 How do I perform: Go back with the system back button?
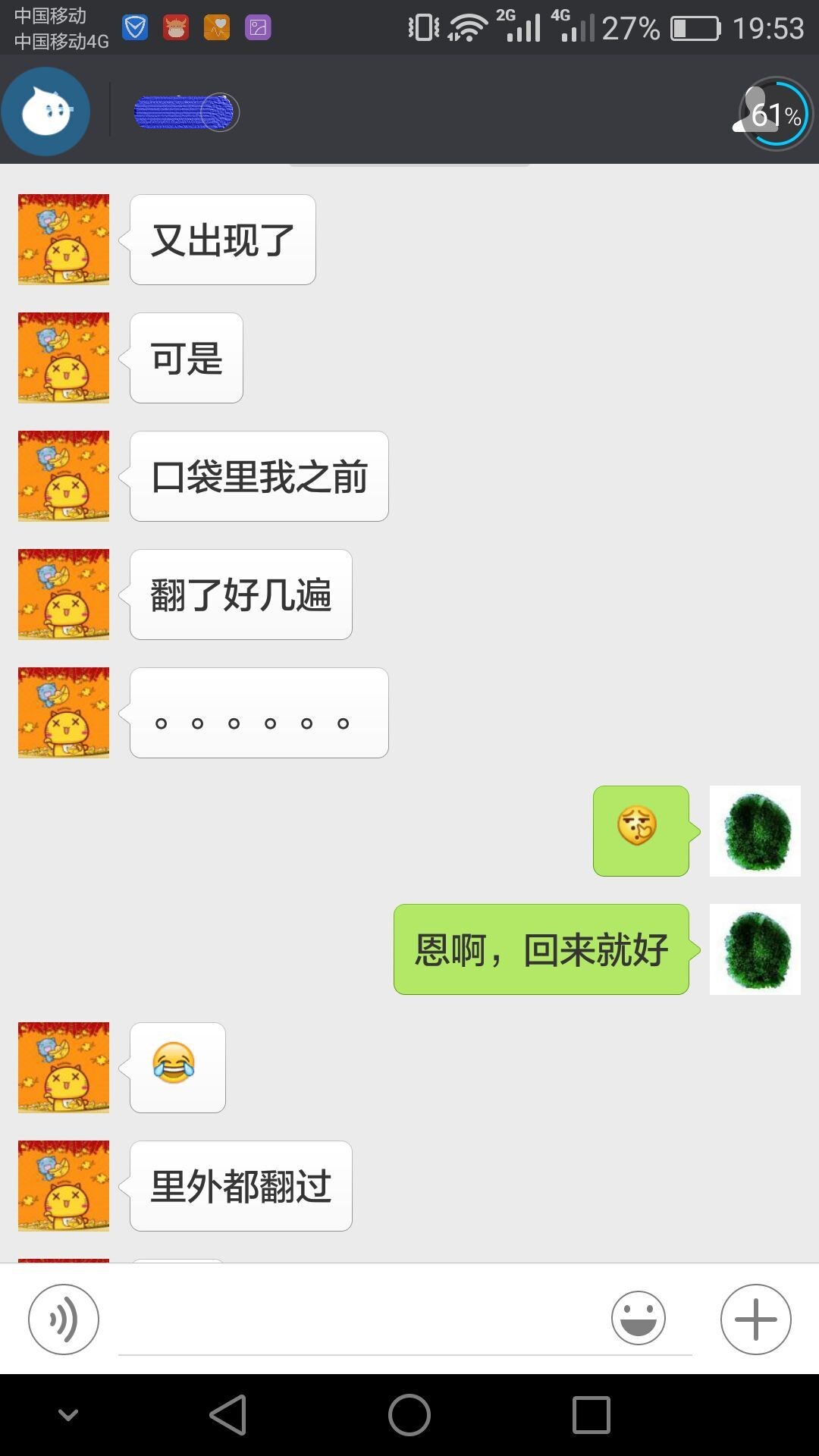[228, 1415]
